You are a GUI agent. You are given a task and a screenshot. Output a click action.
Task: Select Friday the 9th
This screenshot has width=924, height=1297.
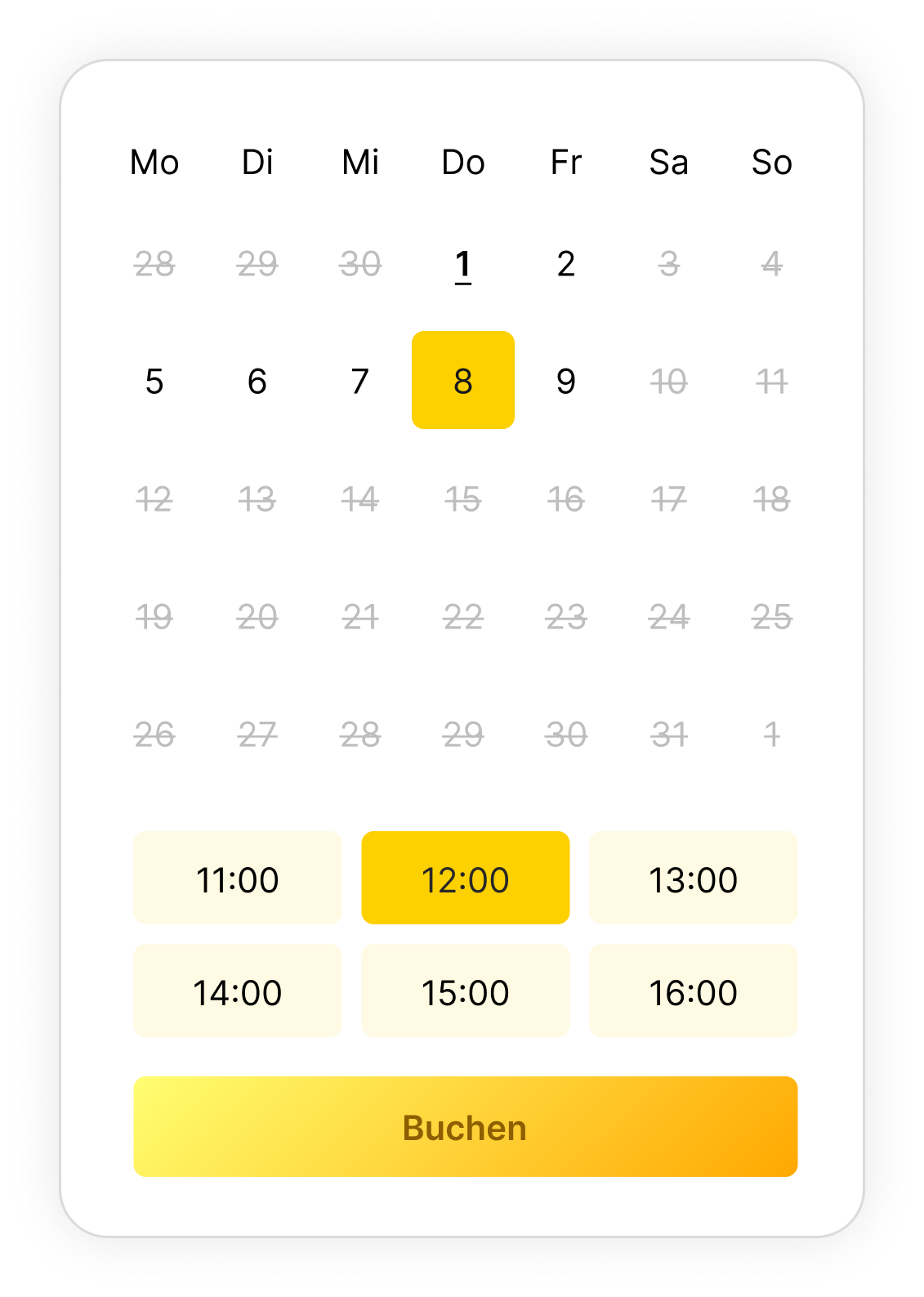click(x=566, y=381)
